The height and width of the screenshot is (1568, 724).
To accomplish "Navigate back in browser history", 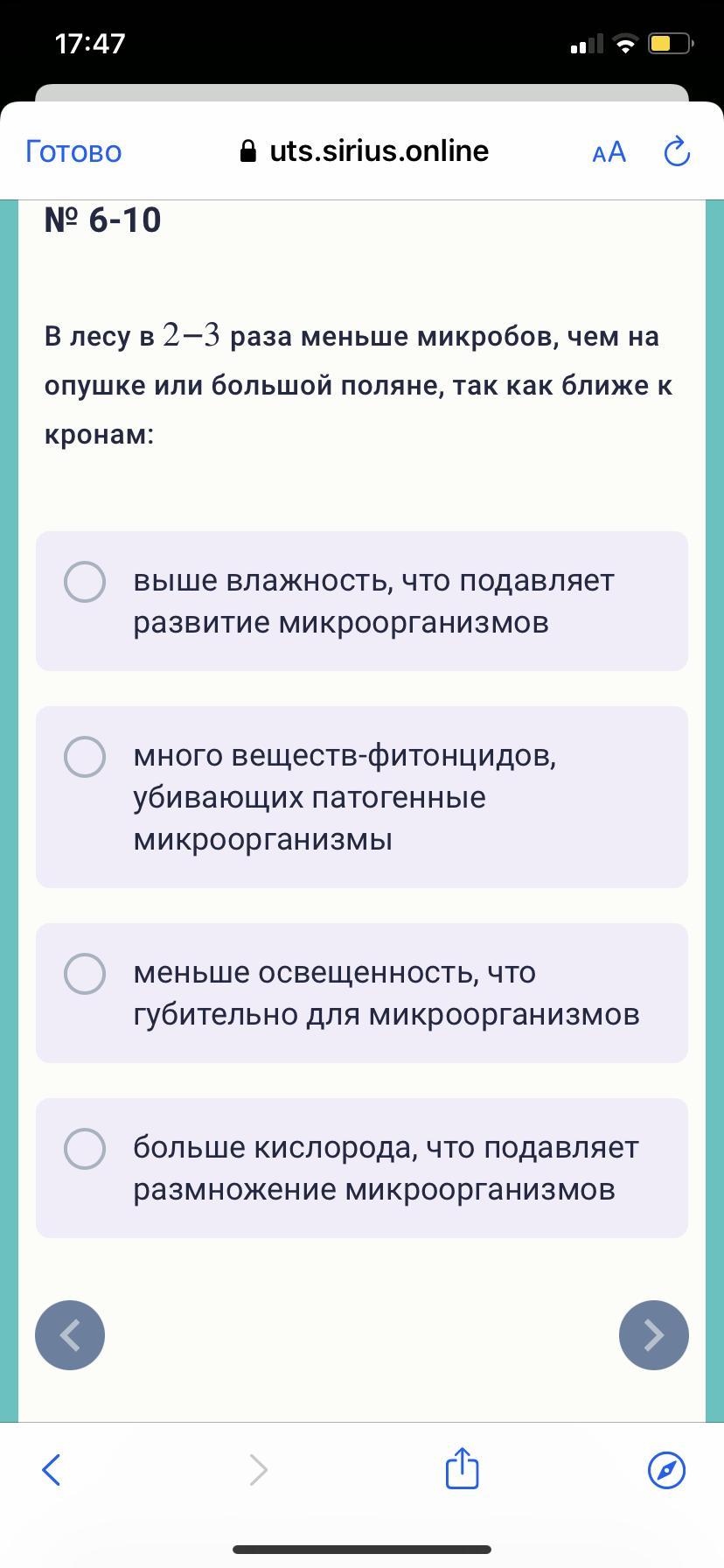I will 52,1470.
